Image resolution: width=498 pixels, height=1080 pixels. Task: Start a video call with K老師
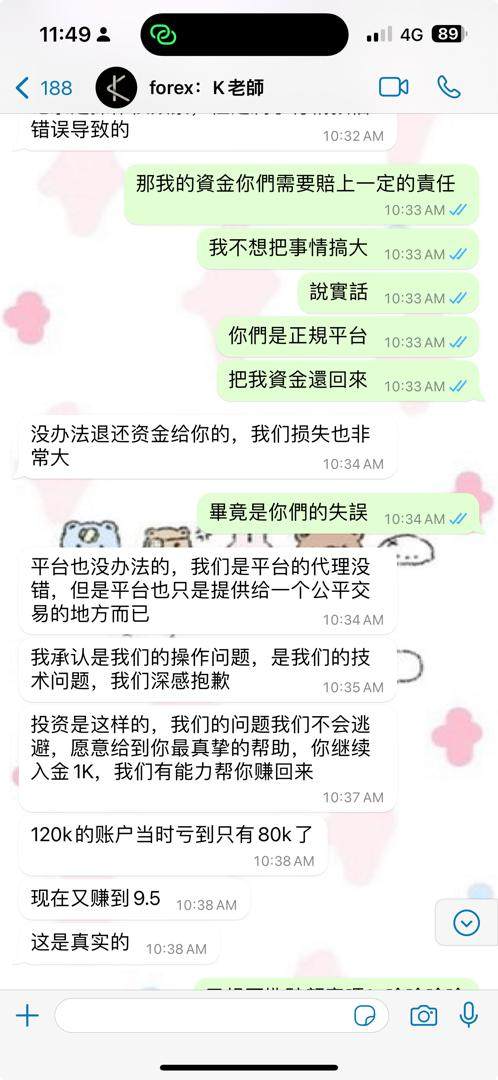point(393,87)
